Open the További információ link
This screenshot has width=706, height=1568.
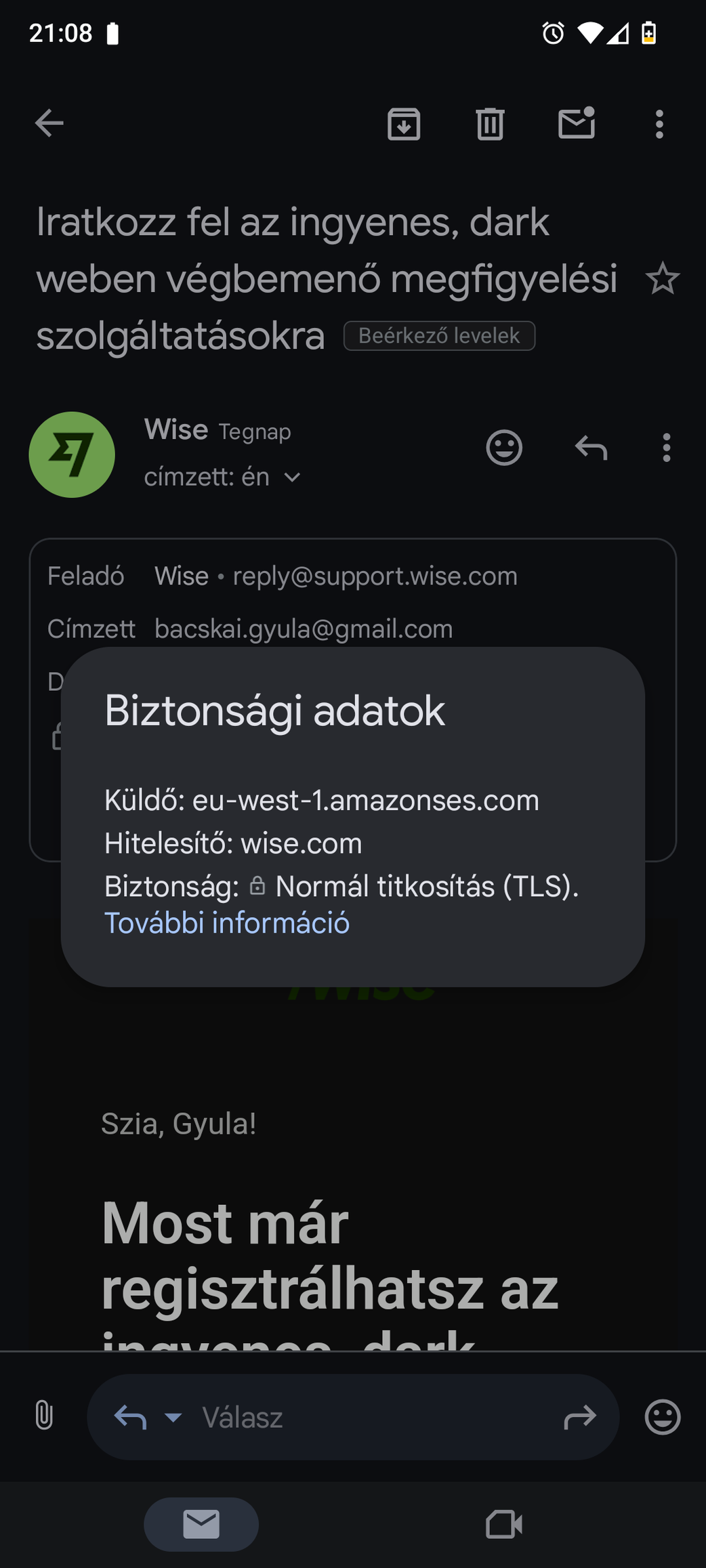point(227,923)
